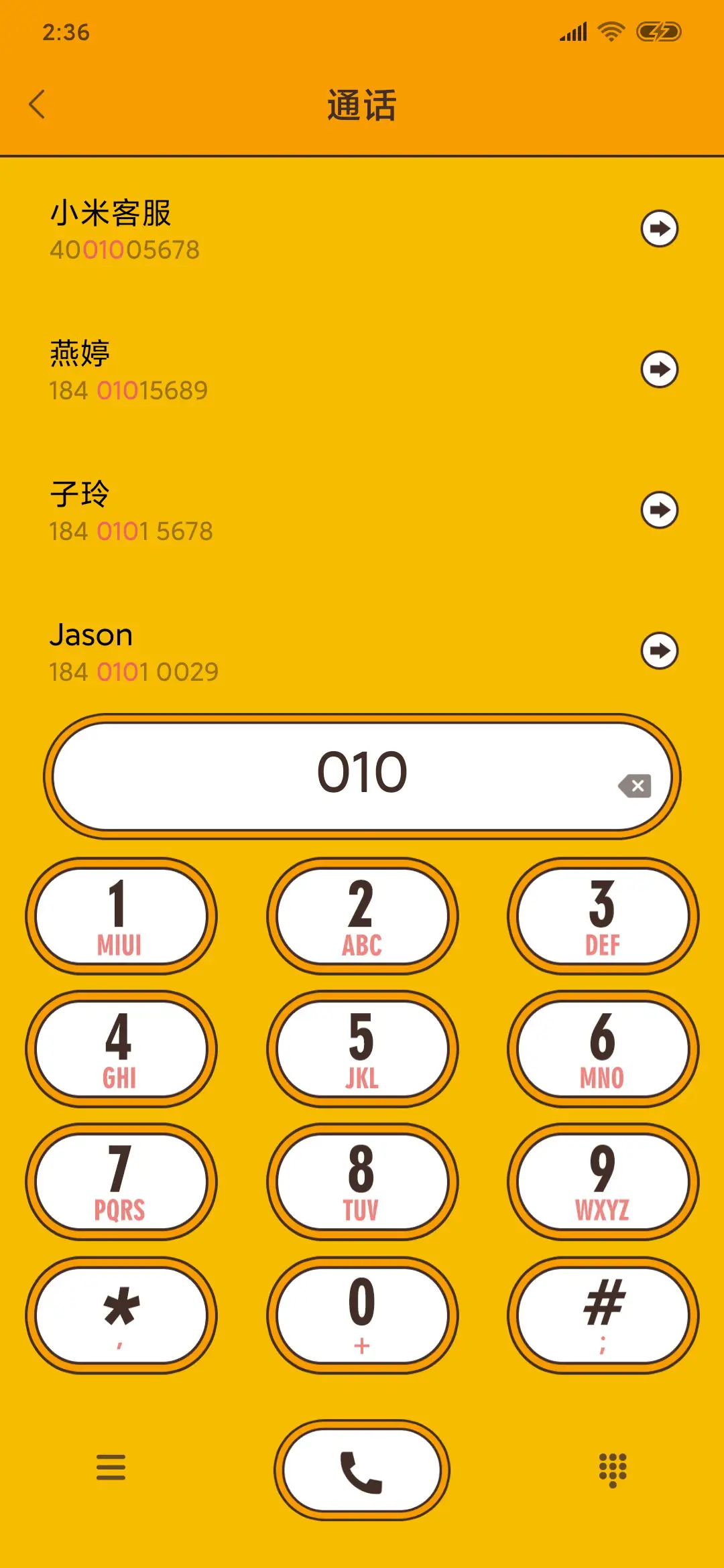Viewport: 724px width, 1568px height.
Task: Dial the 0 key with plus symbol
Action: click(362, 1314)
